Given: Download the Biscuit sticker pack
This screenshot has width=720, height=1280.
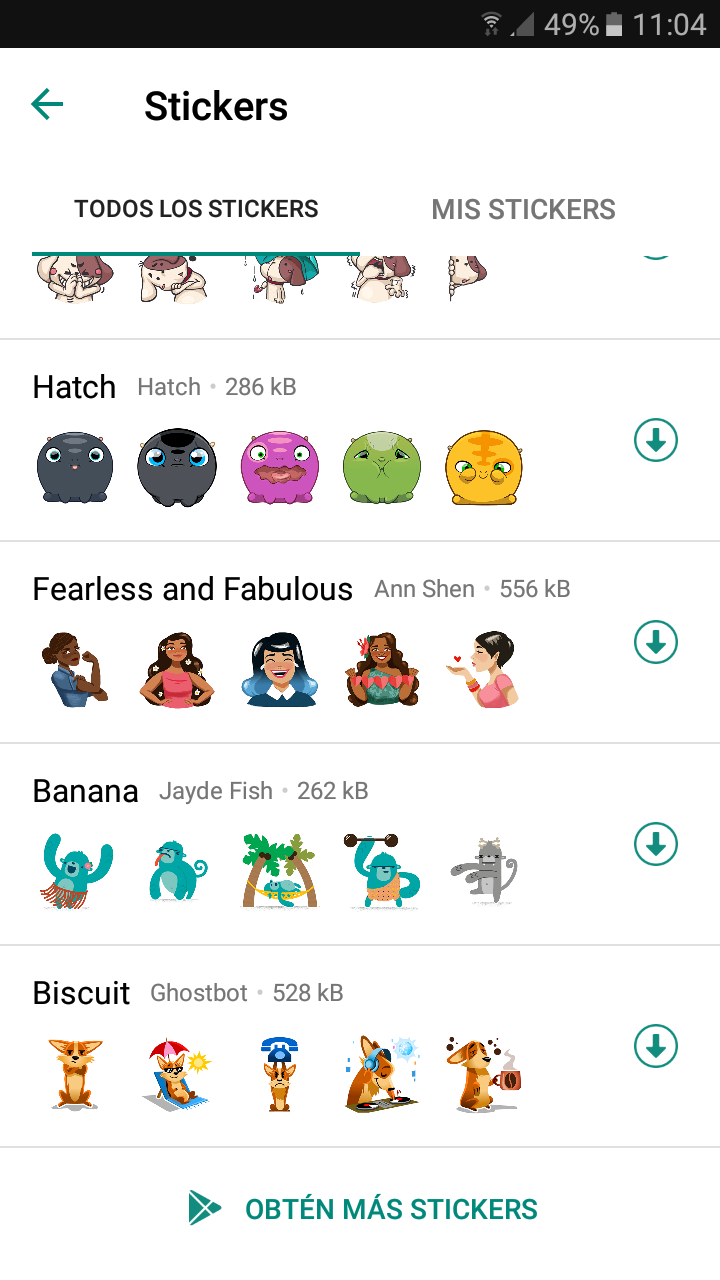Looking at the screenshot, I should pos(656,1046).
